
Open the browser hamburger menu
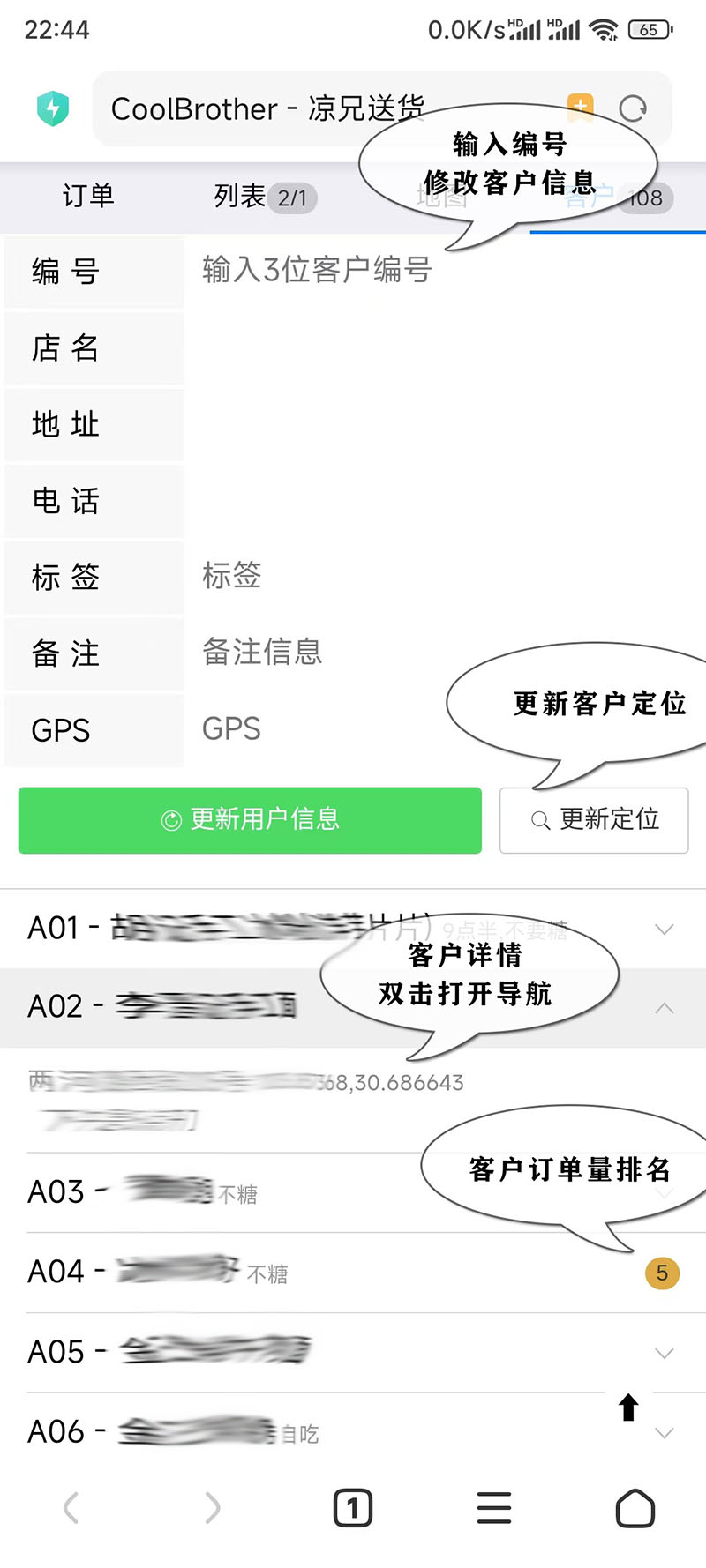pos(493,1507)
